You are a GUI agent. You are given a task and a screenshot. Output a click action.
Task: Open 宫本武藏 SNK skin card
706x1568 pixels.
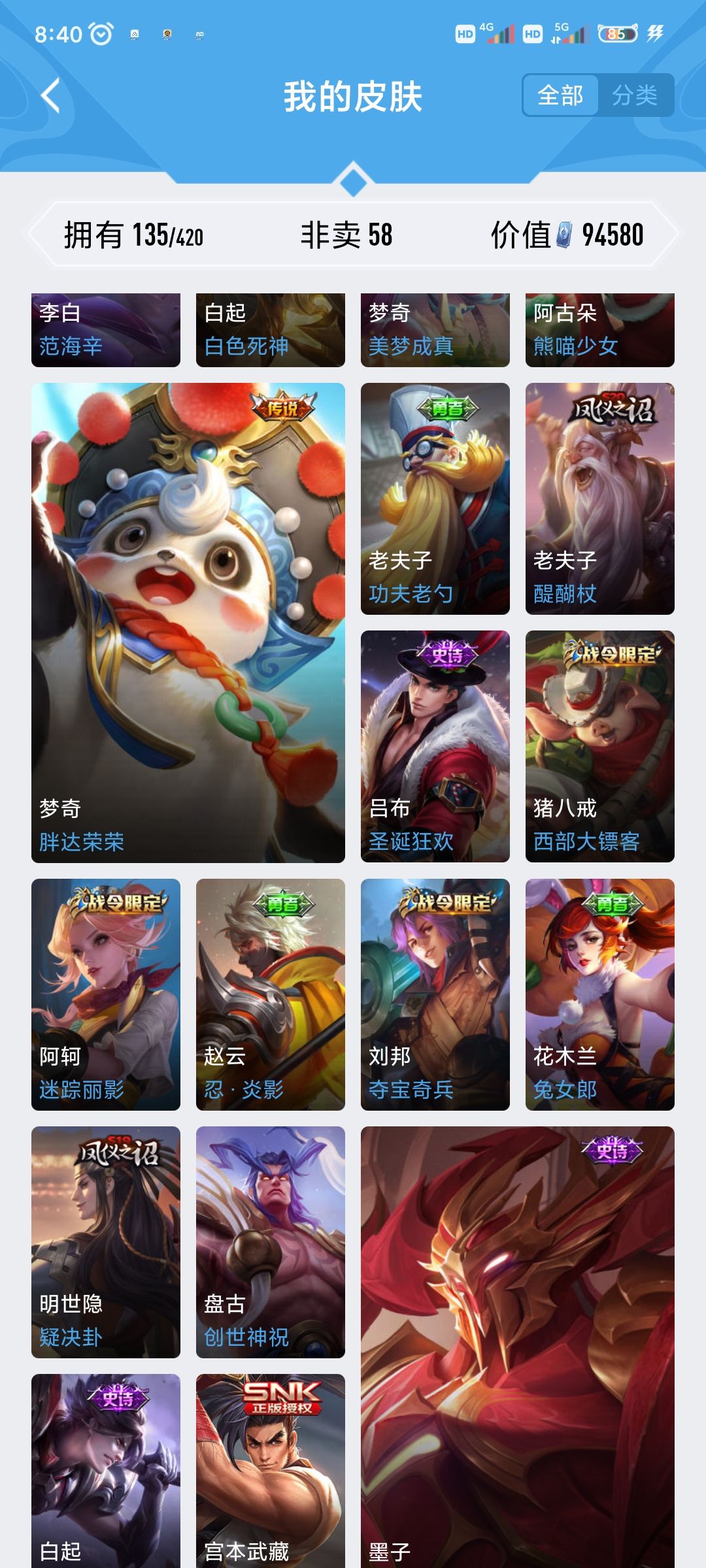[x=271, y=1470]
